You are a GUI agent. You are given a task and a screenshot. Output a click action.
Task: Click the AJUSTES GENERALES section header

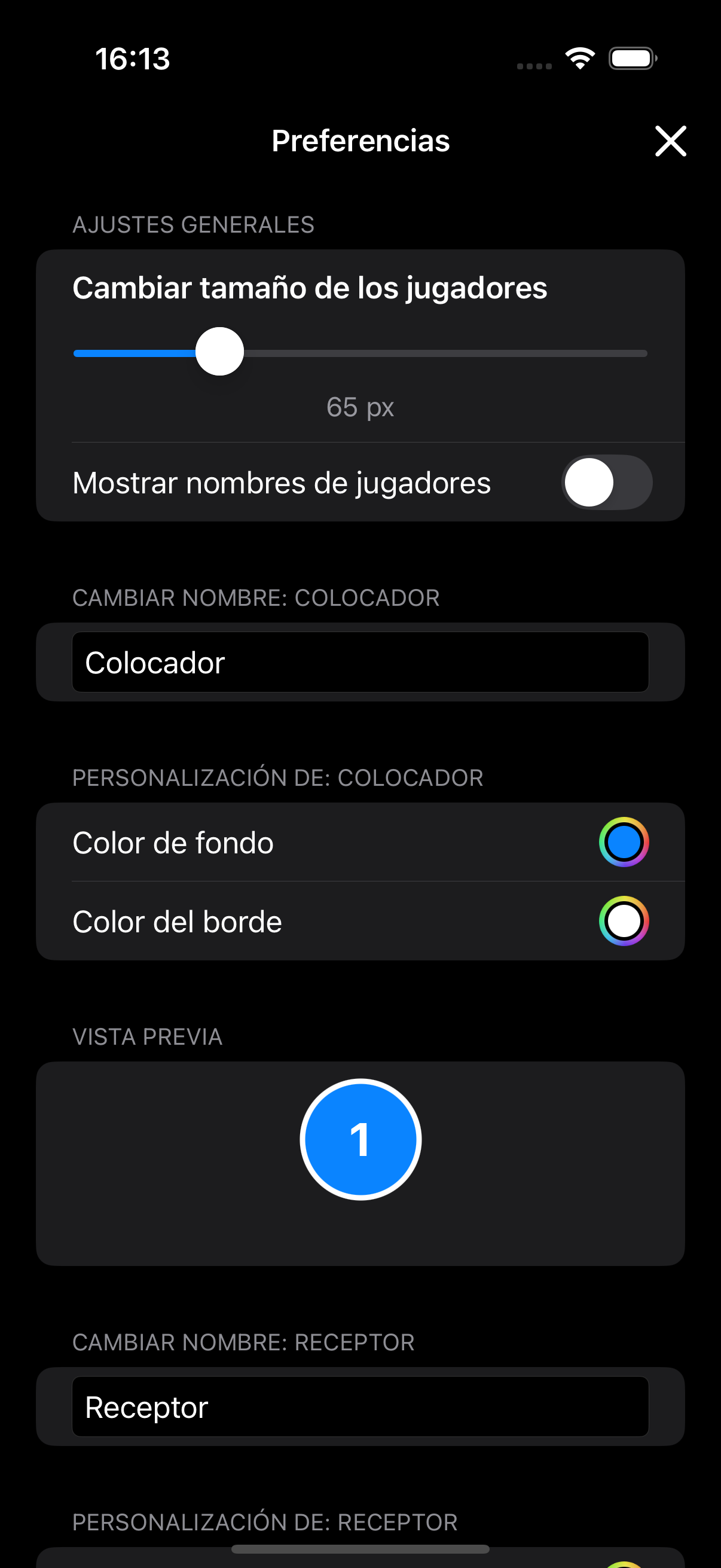pos(194,224)
